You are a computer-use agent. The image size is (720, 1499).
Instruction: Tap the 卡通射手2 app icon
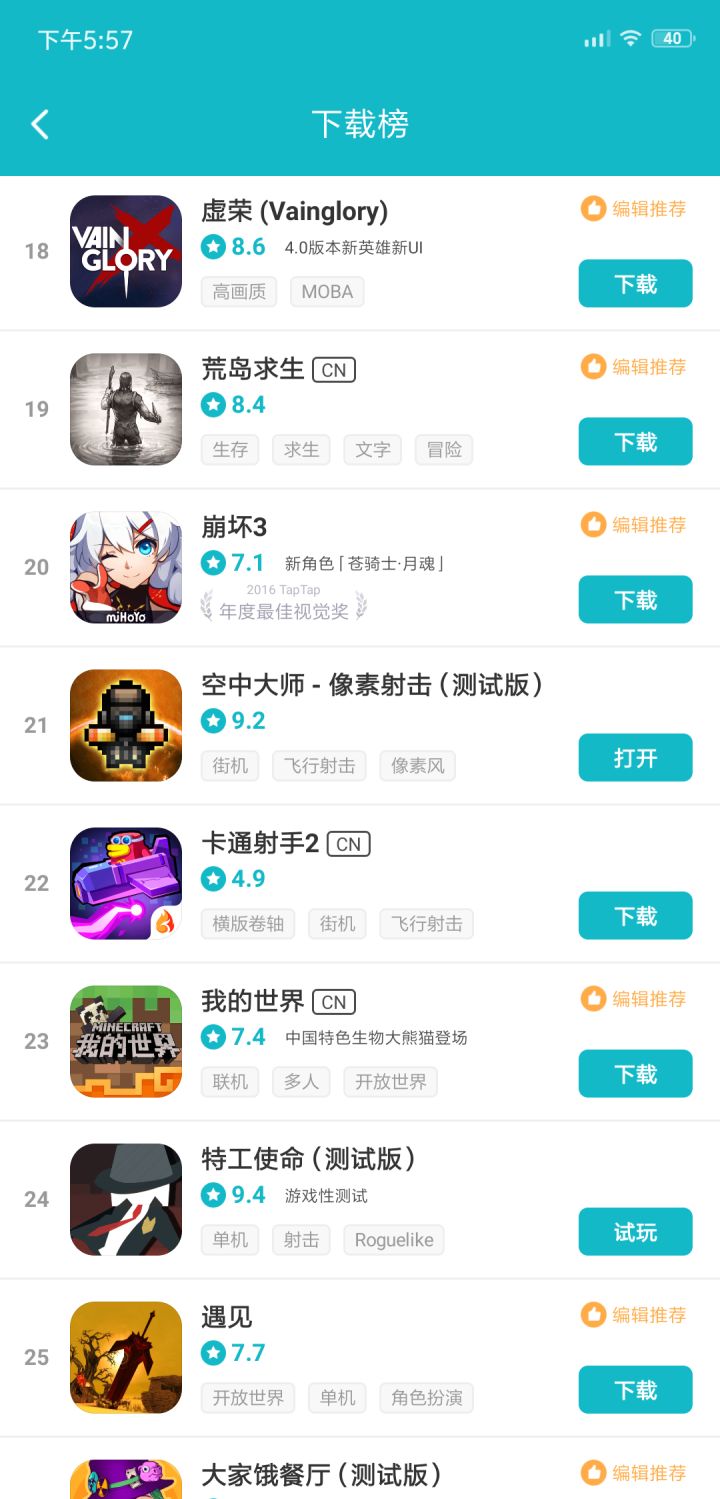125,883
